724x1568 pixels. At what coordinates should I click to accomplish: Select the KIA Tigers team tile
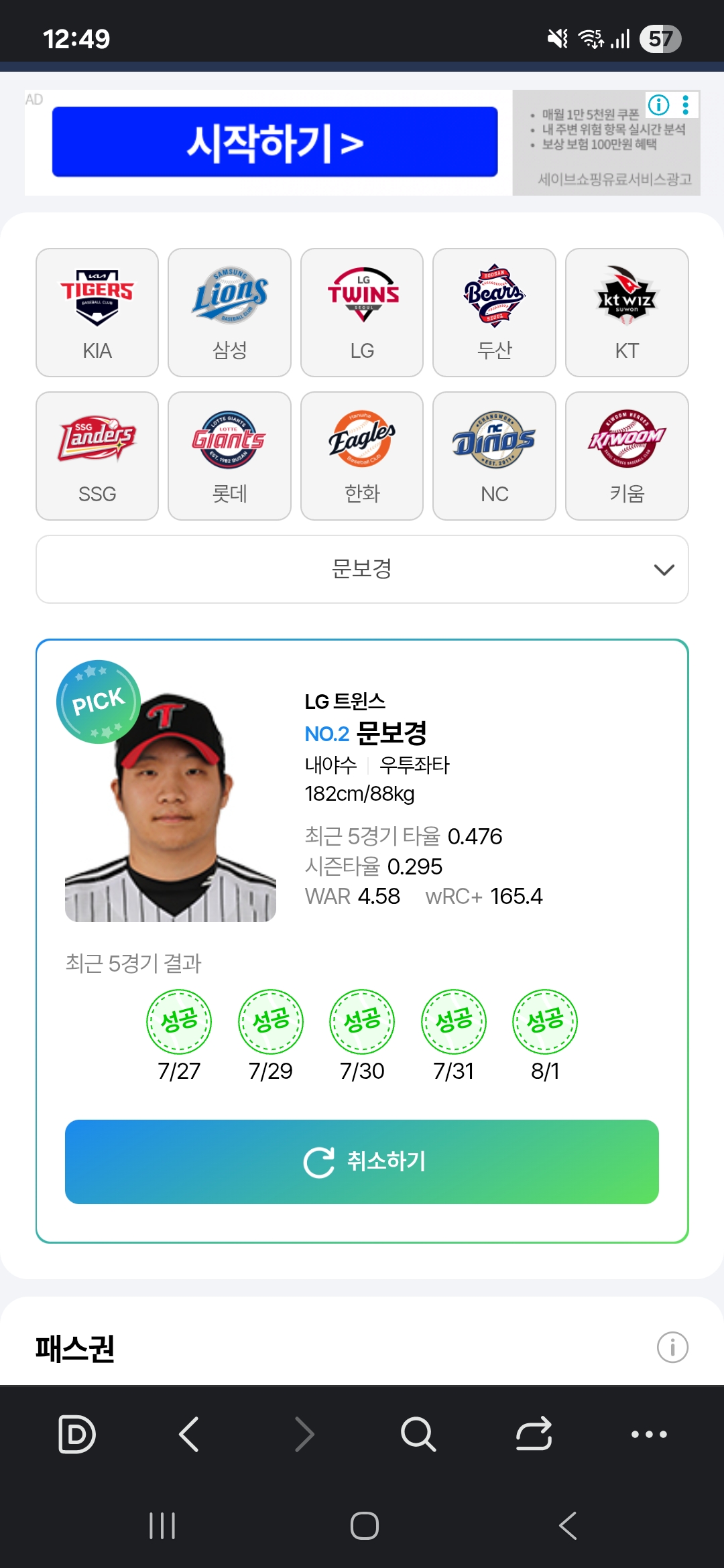click(x=97, y=312)
